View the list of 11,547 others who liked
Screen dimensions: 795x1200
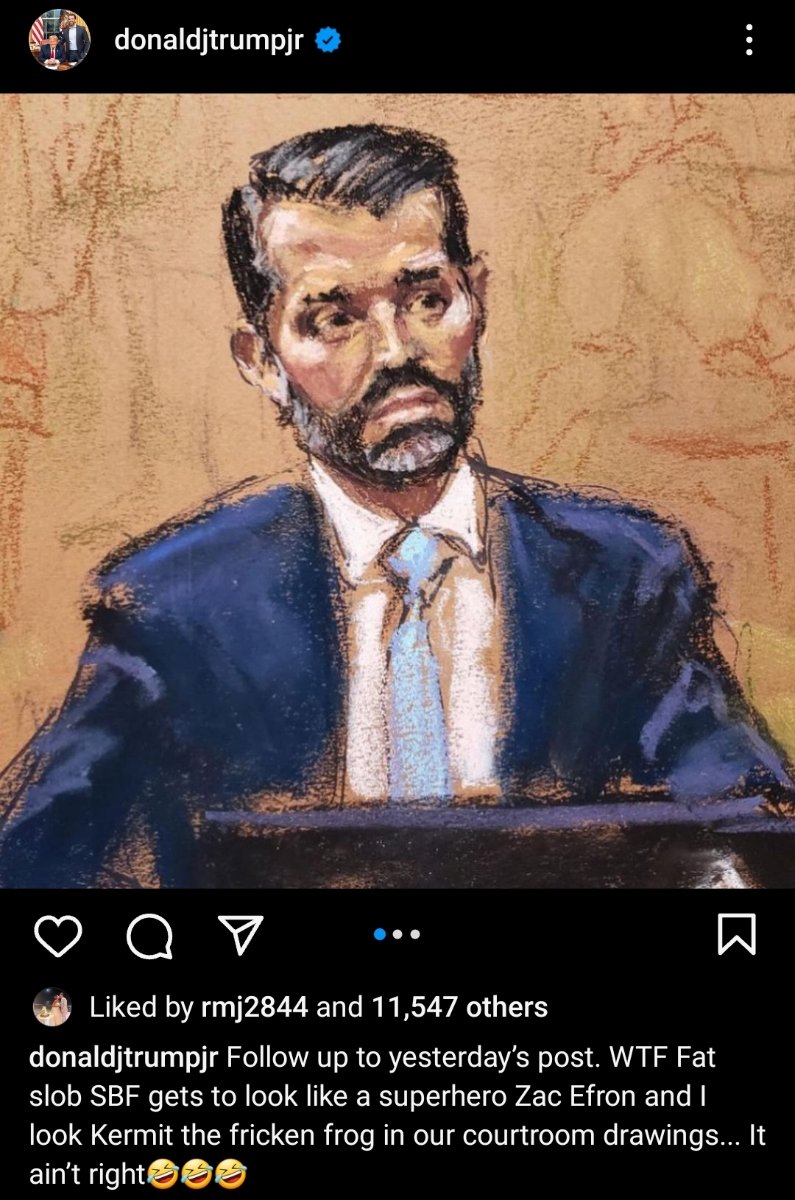point(459,1006)
